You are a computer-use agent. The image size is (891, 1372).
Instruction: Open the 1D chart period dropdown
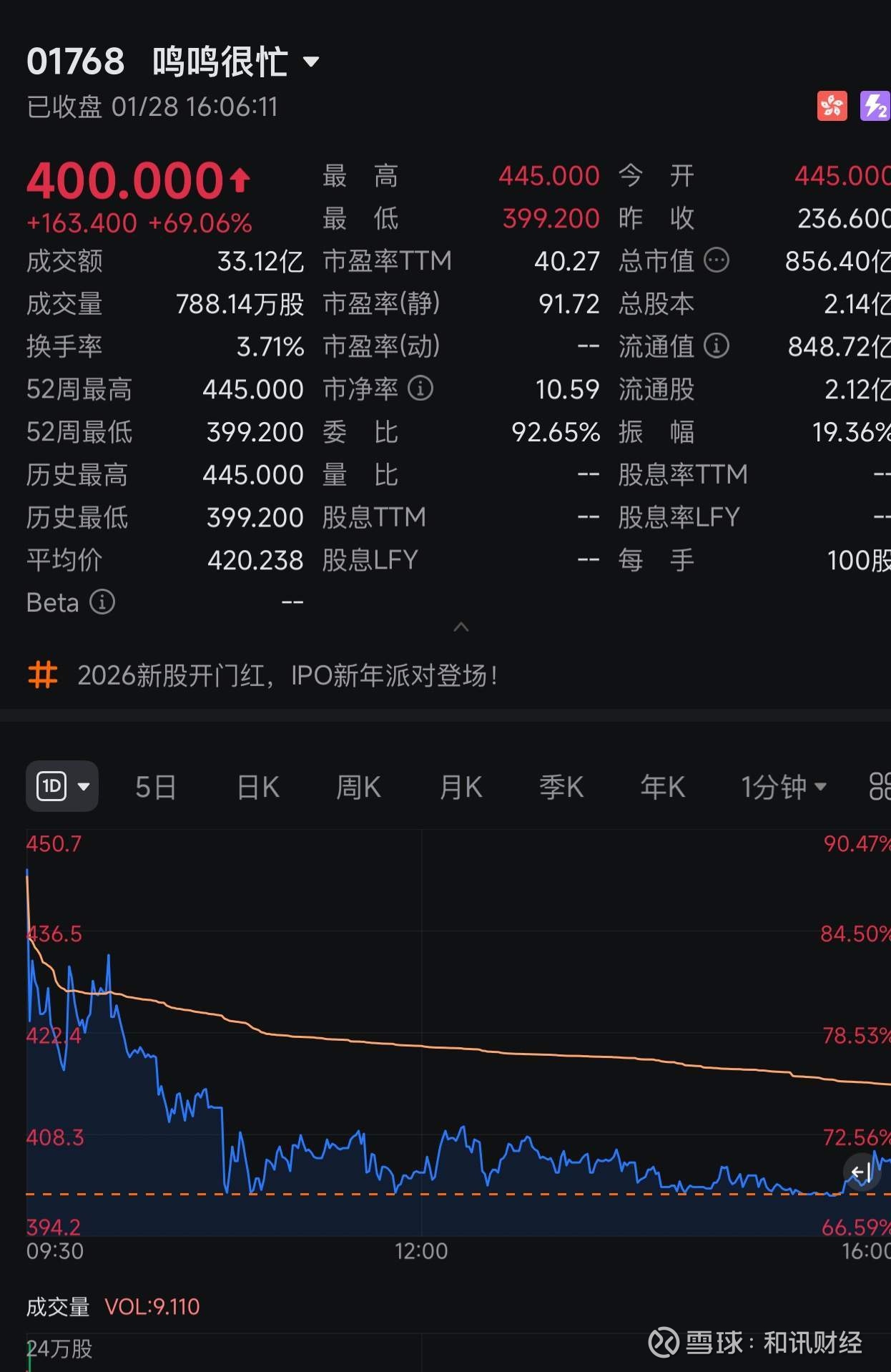click(x=62, y=786)
